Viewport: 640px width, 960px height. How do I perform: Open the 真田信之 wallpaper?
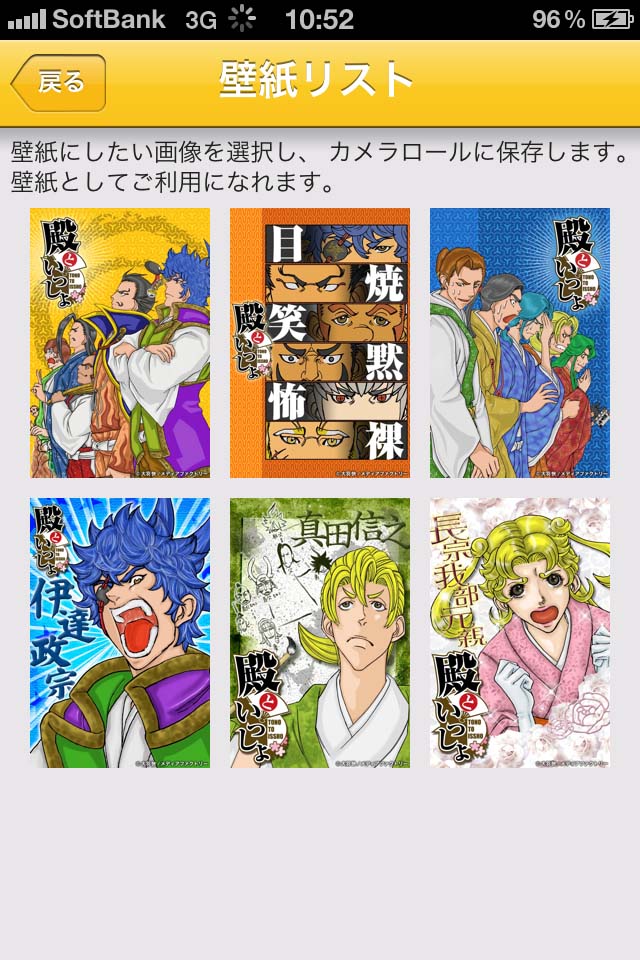(x=320, y=633)
